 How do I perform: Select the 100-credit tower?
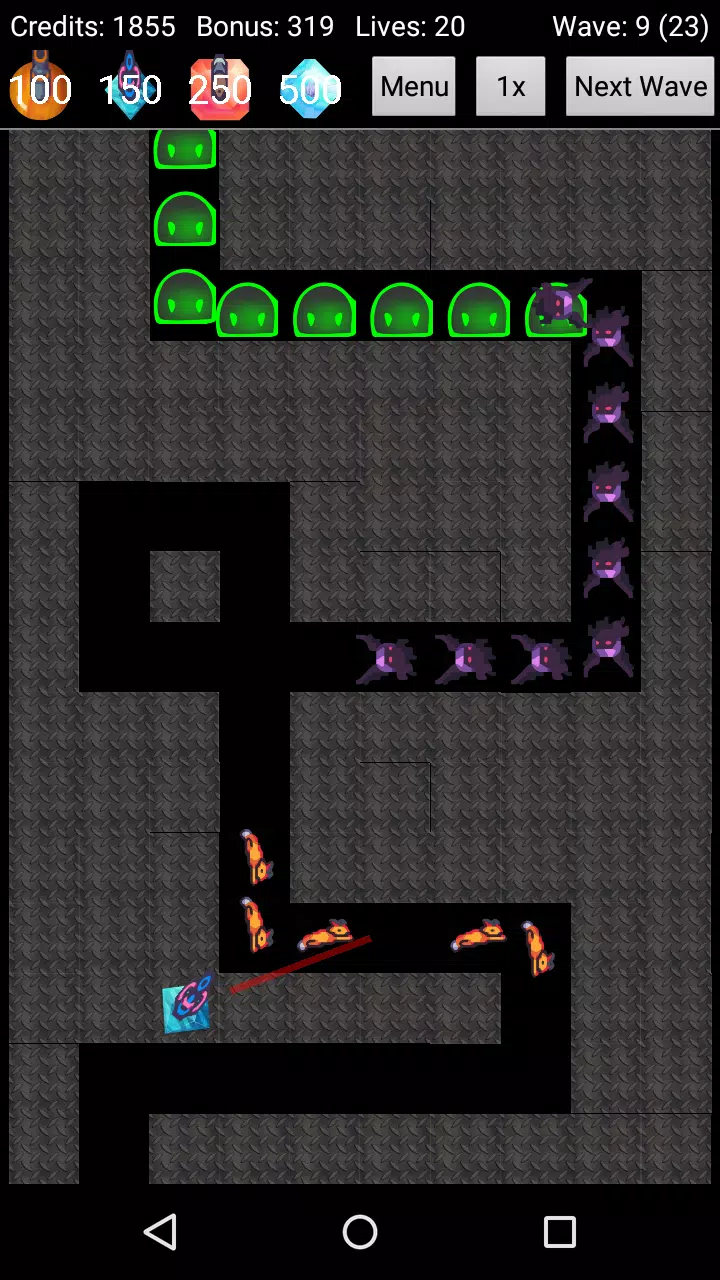pyautogui.click(x=40, y=88)
